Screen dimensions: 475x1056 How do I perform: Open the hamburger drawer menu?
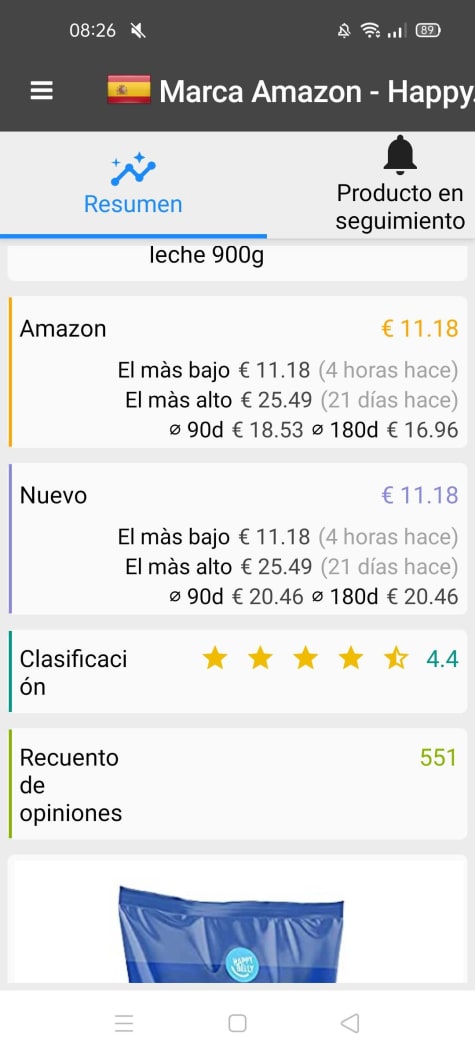[x=41, y=91]
